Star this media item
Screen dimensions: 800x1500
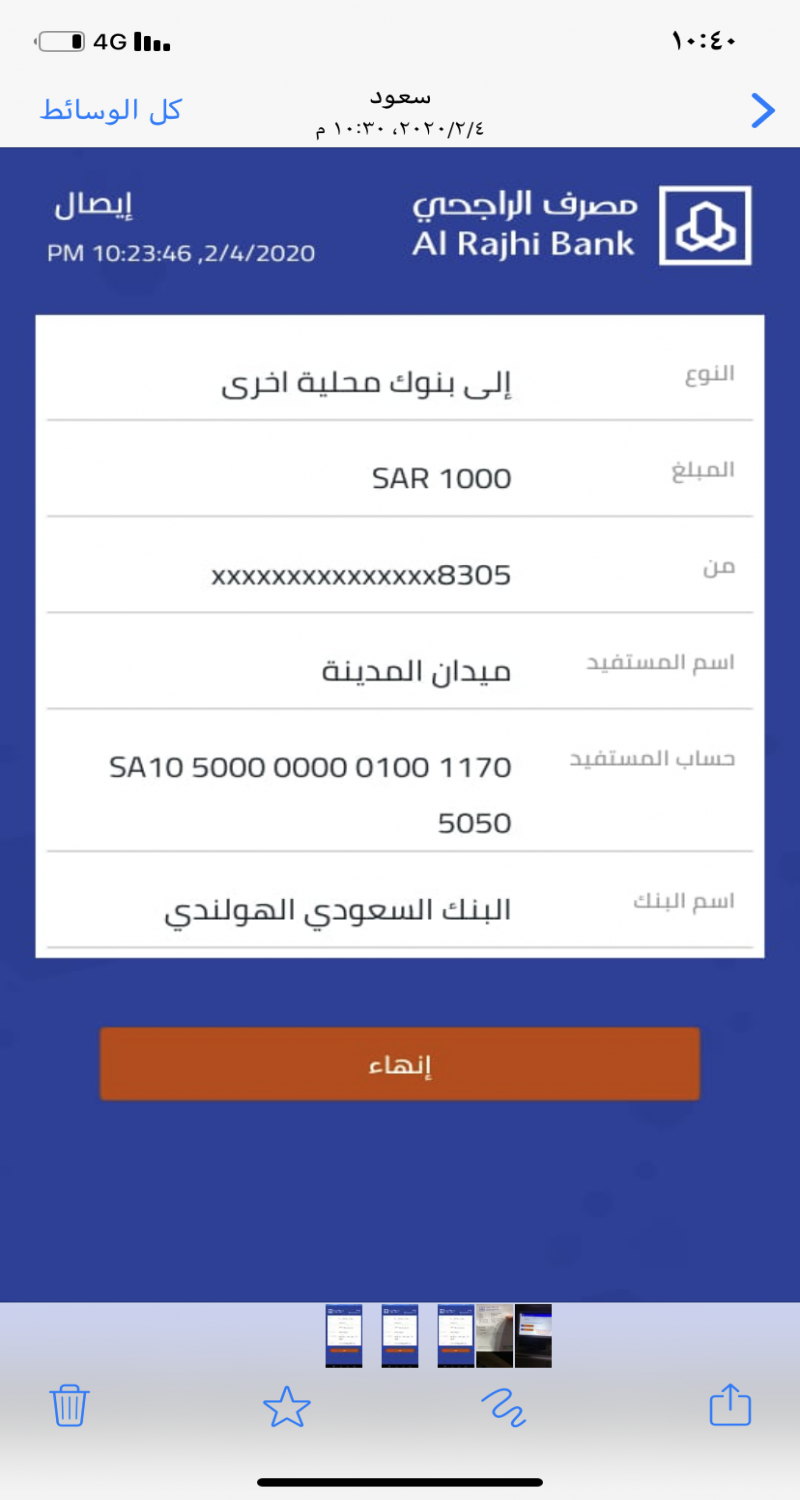(x=287, y=1406)
